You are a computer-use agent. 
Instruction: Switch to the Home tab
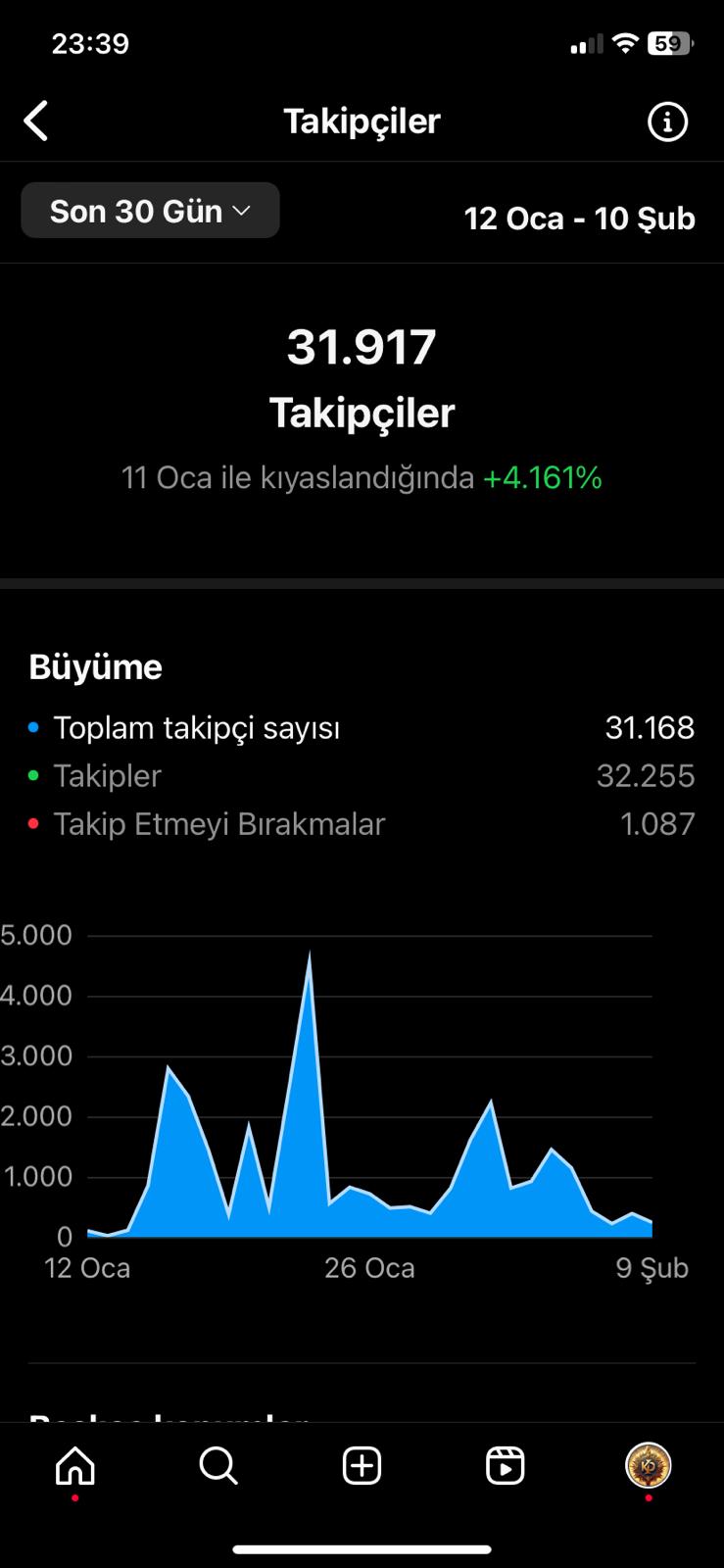[x=75, y=1466]
